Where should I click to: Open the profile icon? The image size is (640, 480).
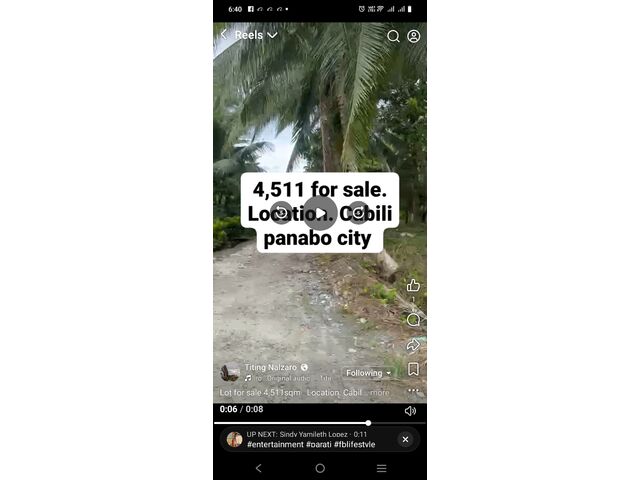(x=414, y=36)
